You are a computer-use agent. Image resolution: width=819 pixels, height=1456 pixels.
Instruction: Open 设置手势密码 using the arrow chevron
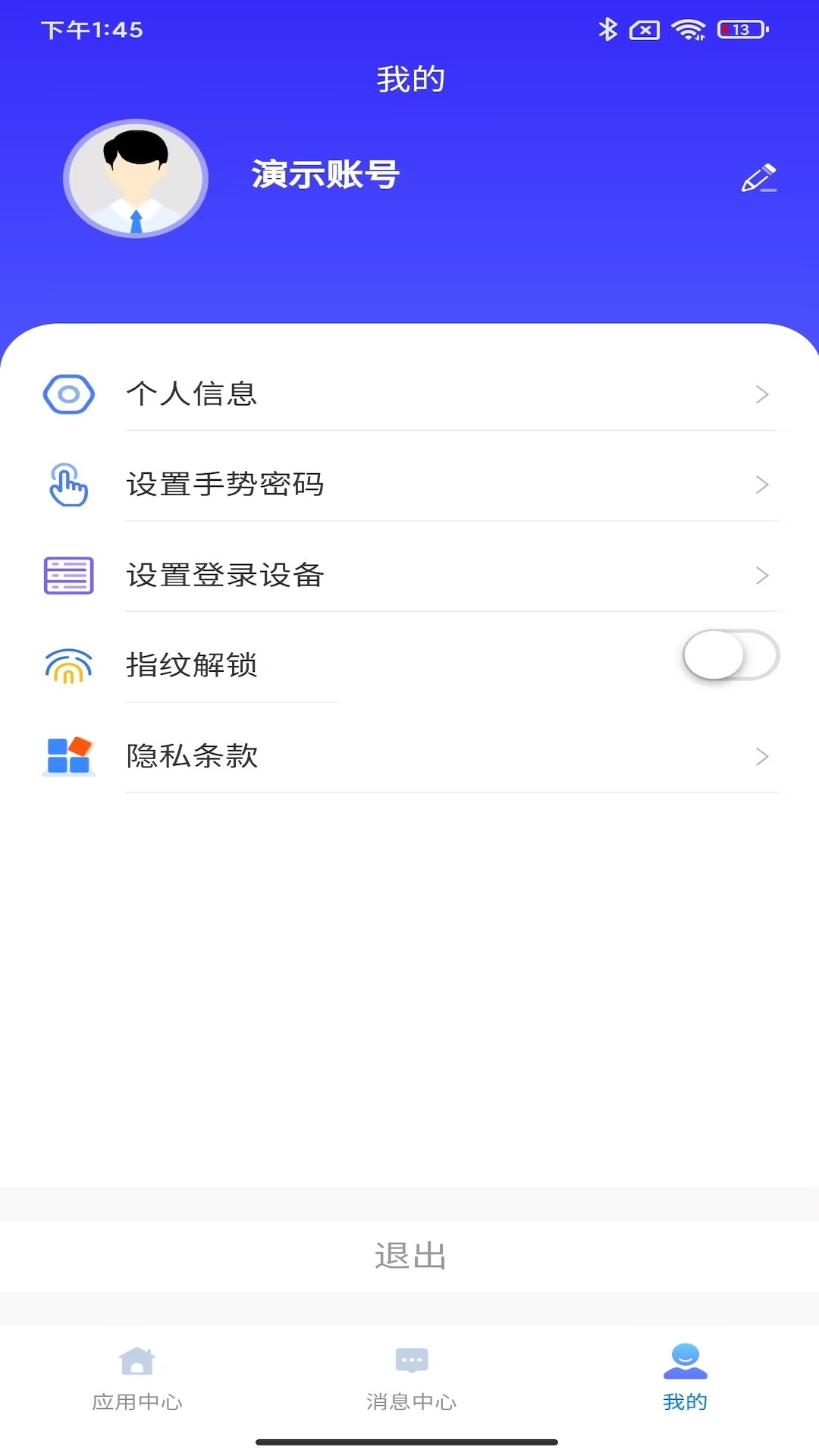tap(762, 485)
